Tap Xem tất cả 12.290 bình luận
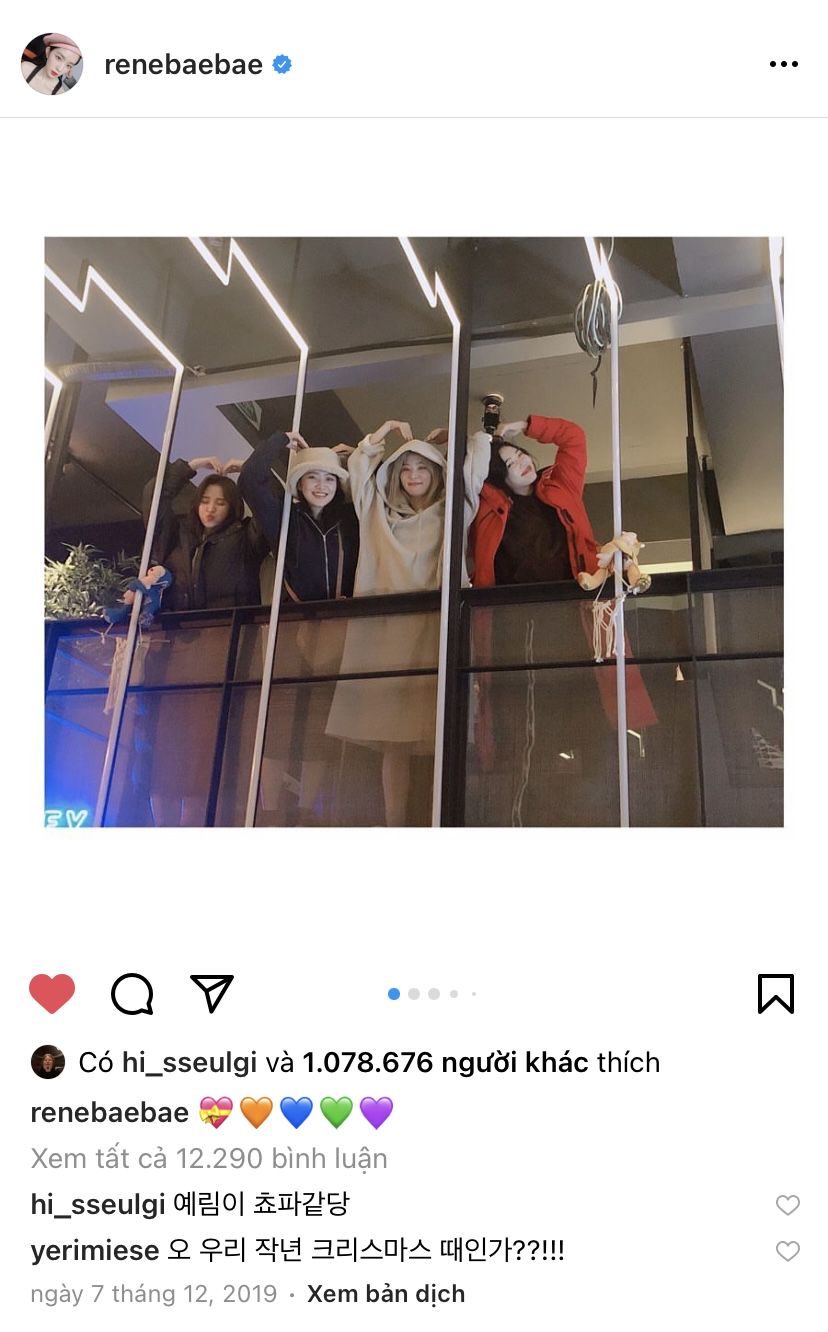 [x=209, y=1158]
